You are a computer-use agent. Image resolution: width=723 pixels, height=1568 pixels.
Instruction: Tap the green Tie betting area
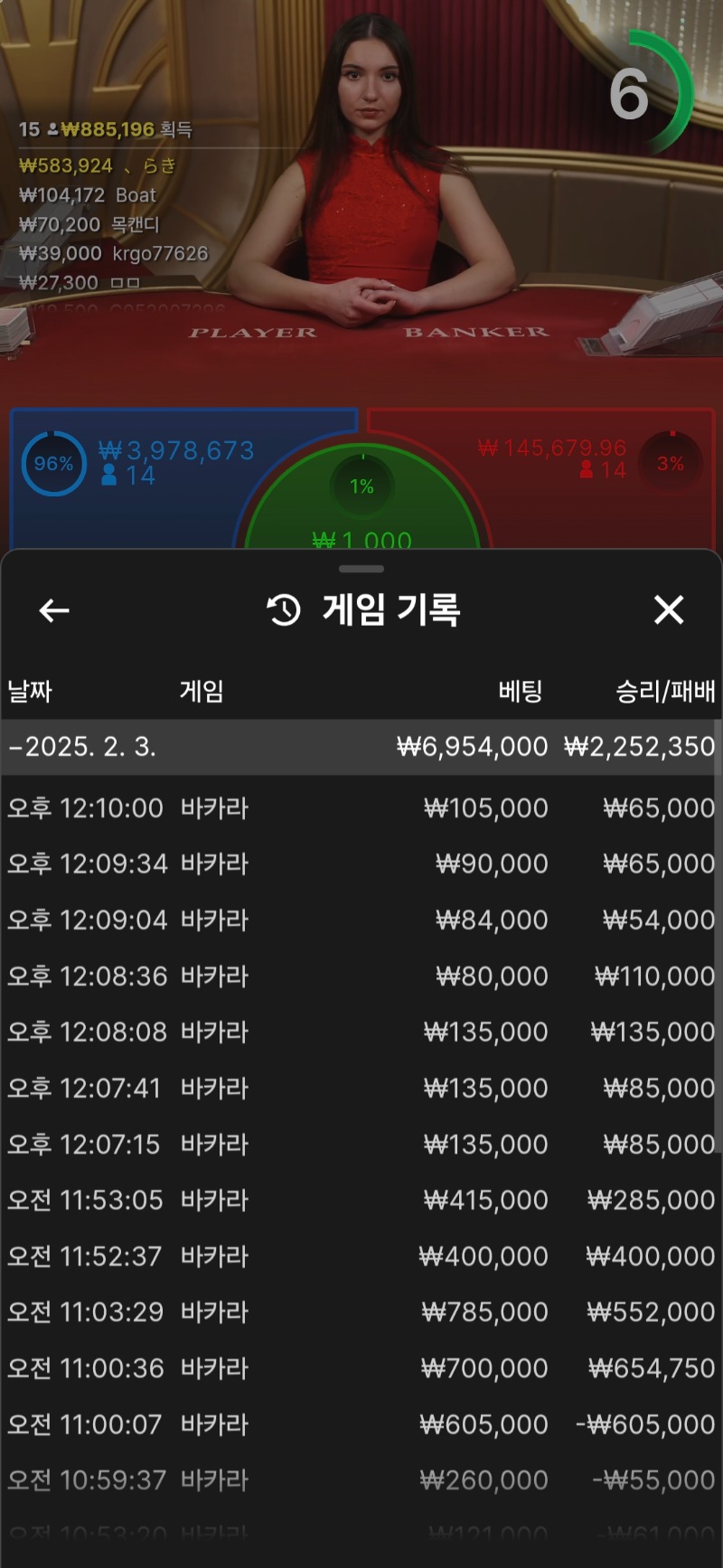(361, 506)
